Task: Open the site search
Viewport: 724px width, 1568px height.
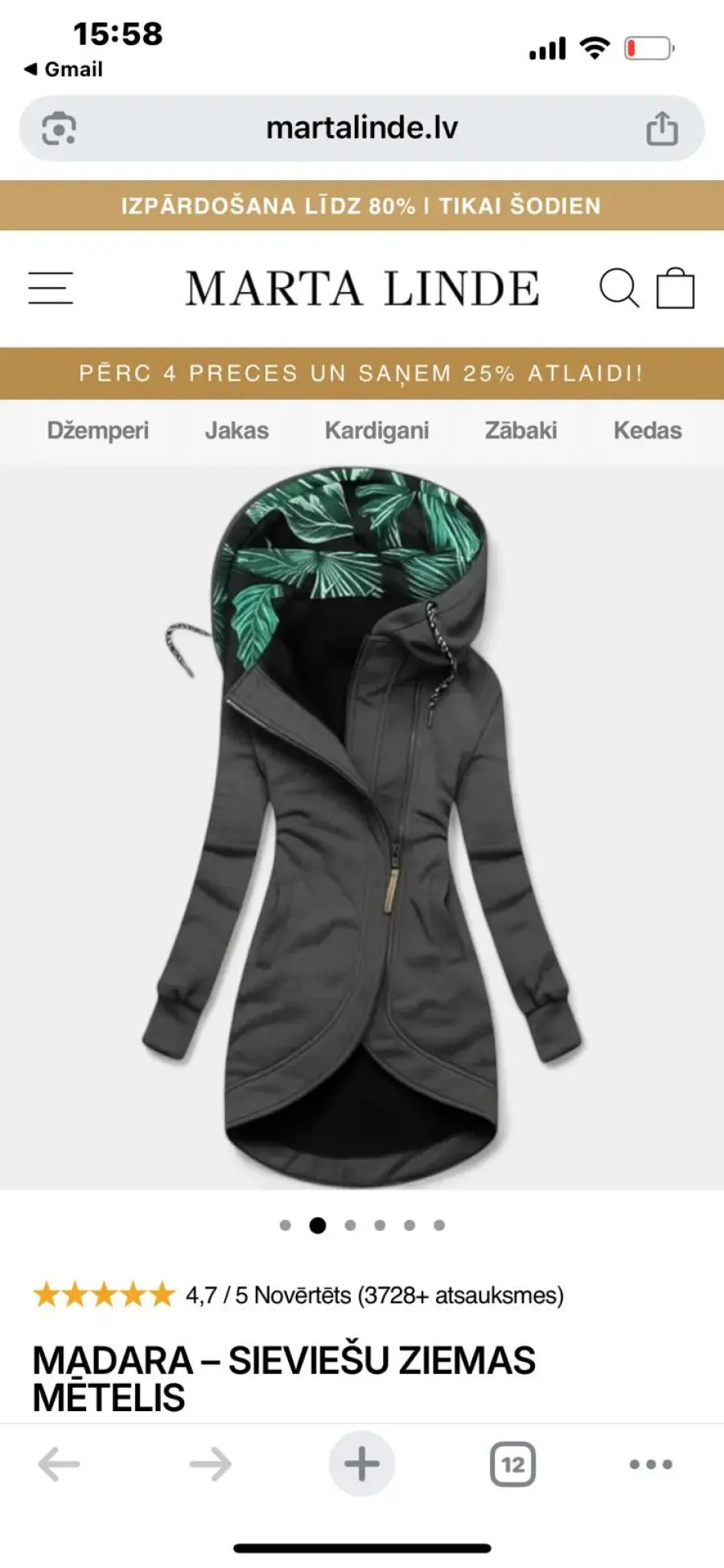Action: pos(619,288)
